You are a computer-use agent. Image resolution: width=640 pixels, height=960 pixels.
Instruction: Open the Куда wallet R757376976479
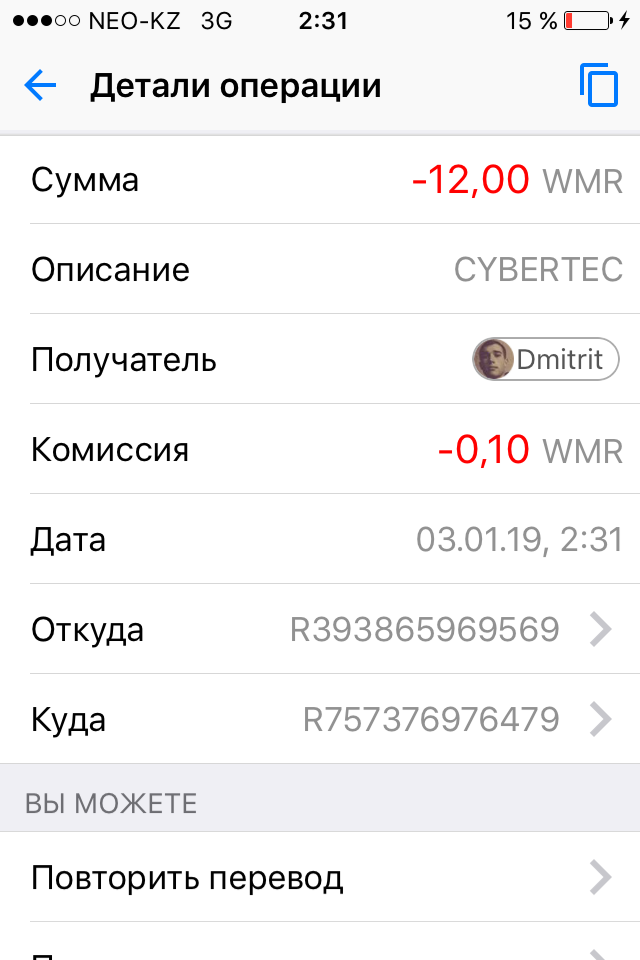point(320,719)
